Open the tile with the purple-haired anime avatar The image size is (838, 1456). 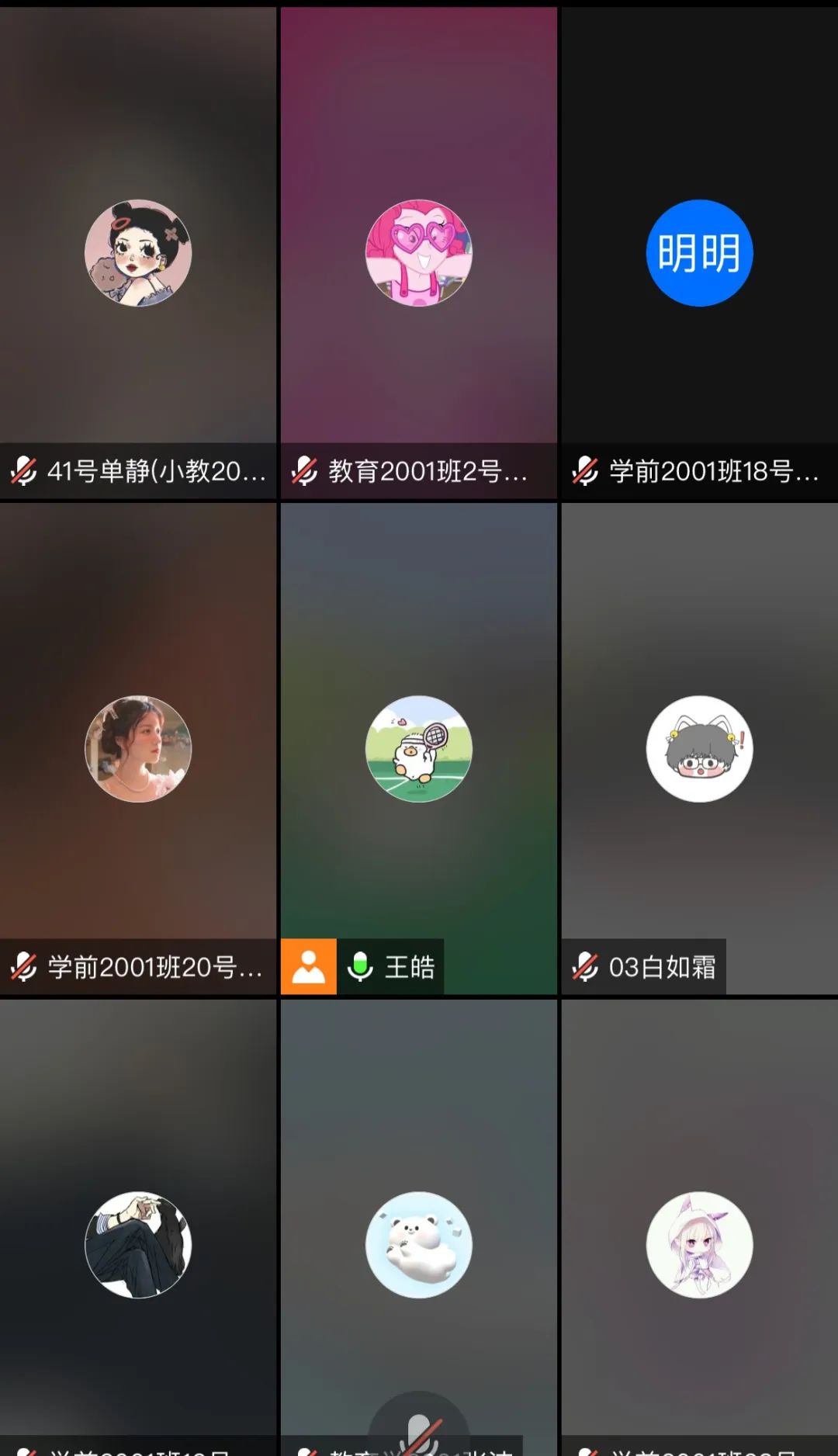pyautogui.click(x=699, y=1244)
